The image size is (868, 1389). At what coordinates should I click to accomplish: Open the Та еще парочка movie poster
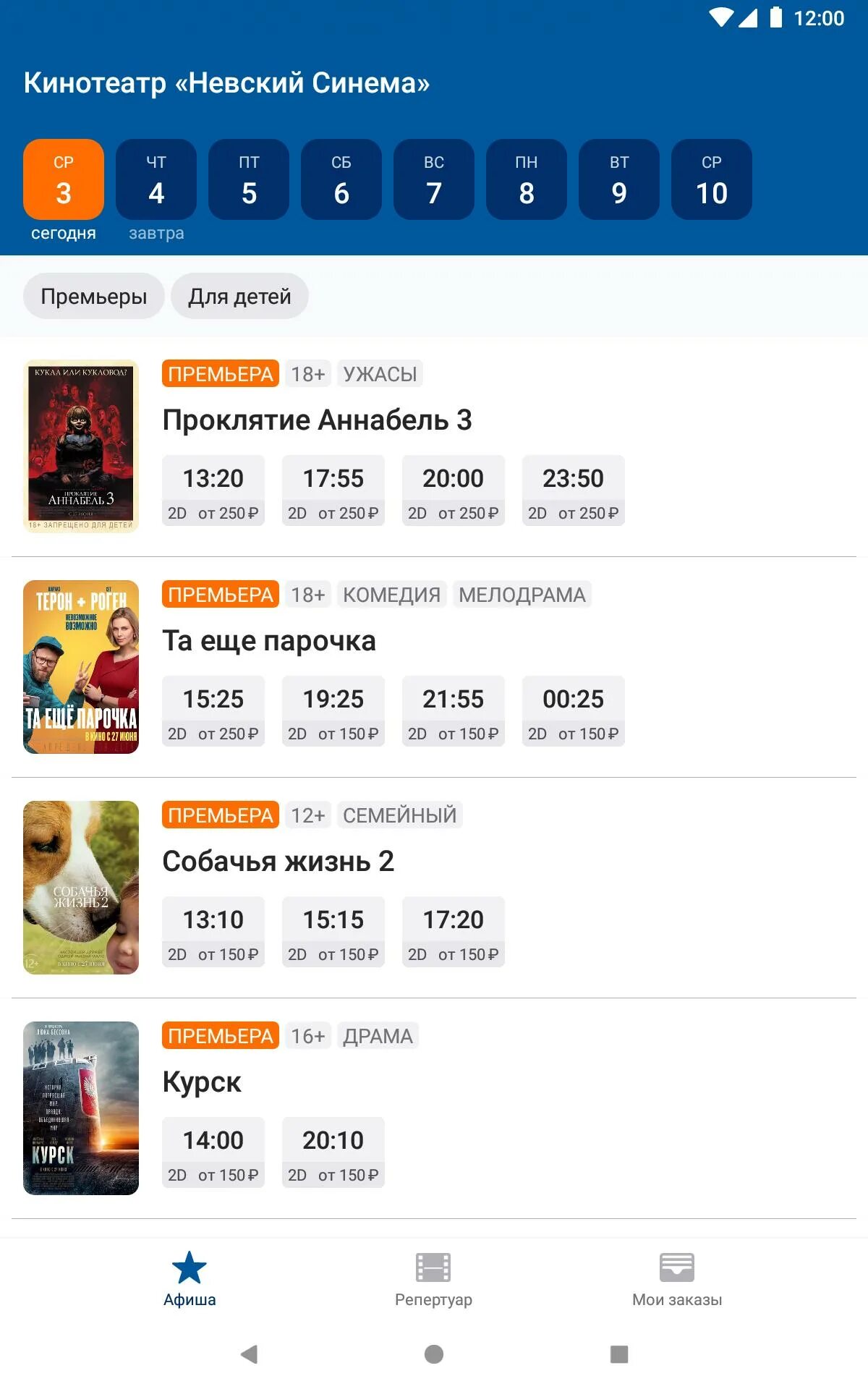(81, 667)
